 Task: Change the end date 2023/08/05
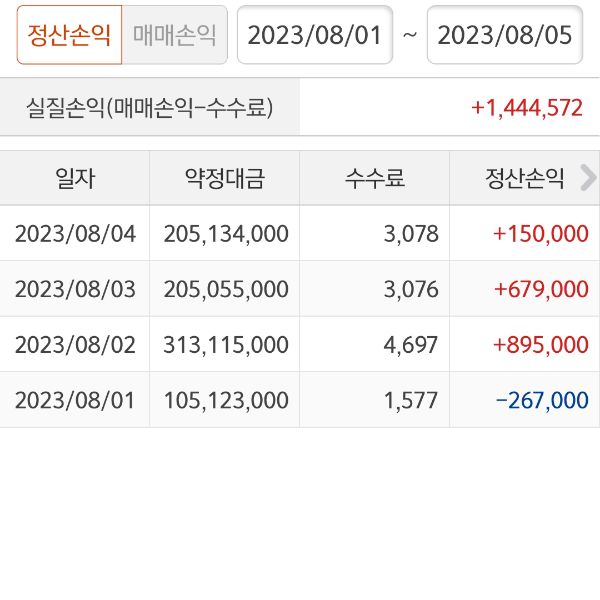(x=505, y=35)
